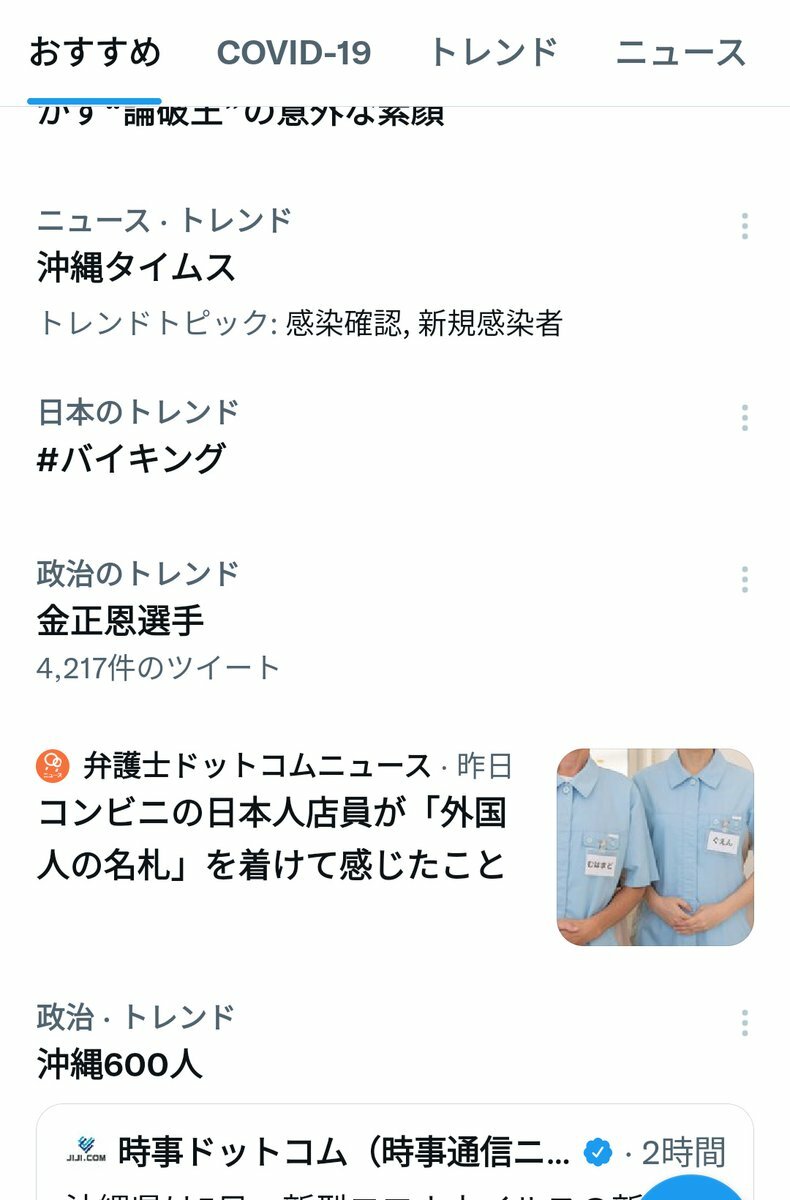The width and height of the screenshot is (790, 1200).
Task: Read the 弁護士ドットコムニュース article about 外国人の名札
Action: click(272, 838)
